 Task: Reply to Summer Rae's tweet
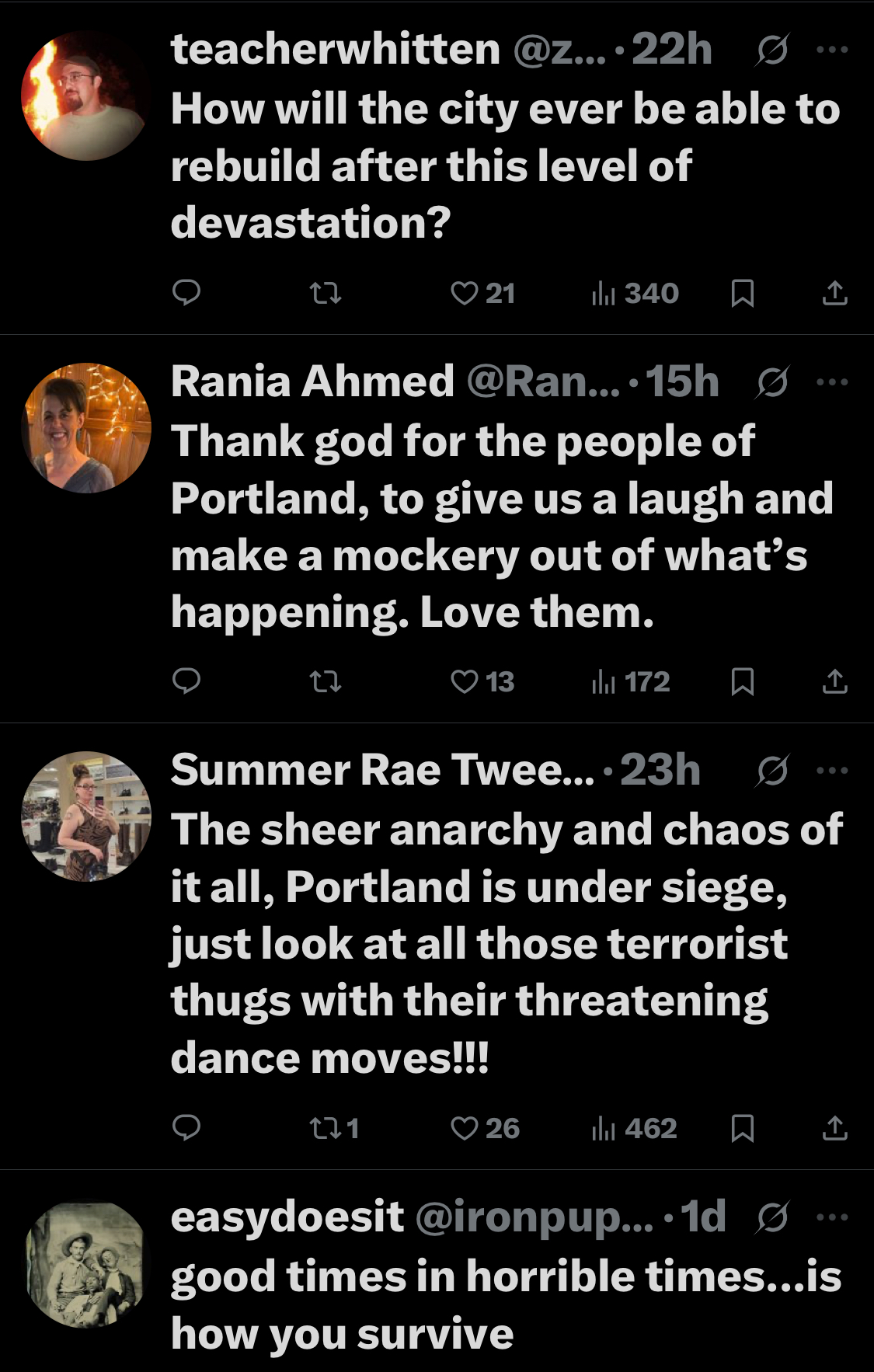tap(186, 1127)
